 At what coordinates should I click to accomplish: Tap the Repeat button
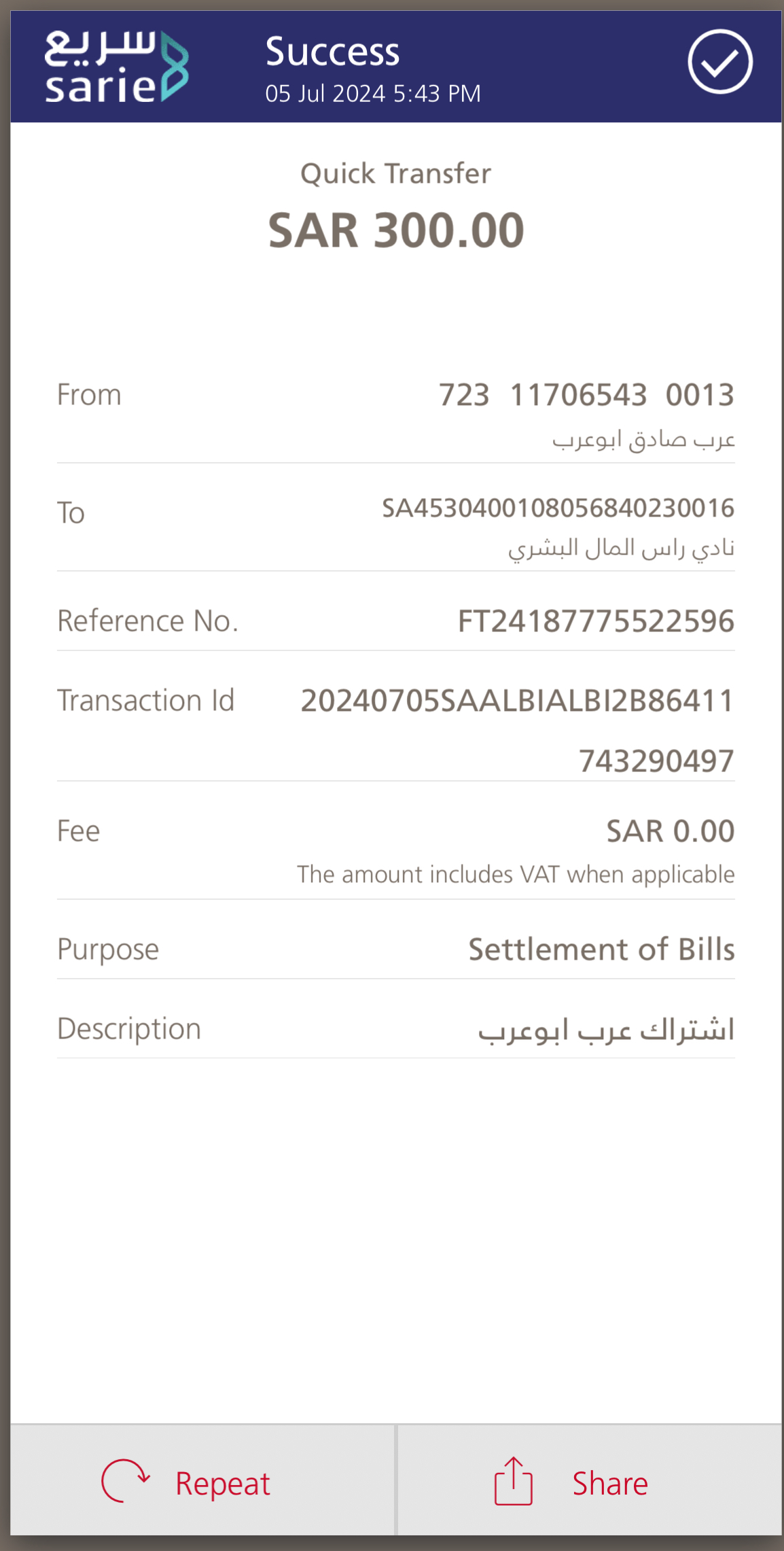202,1482
